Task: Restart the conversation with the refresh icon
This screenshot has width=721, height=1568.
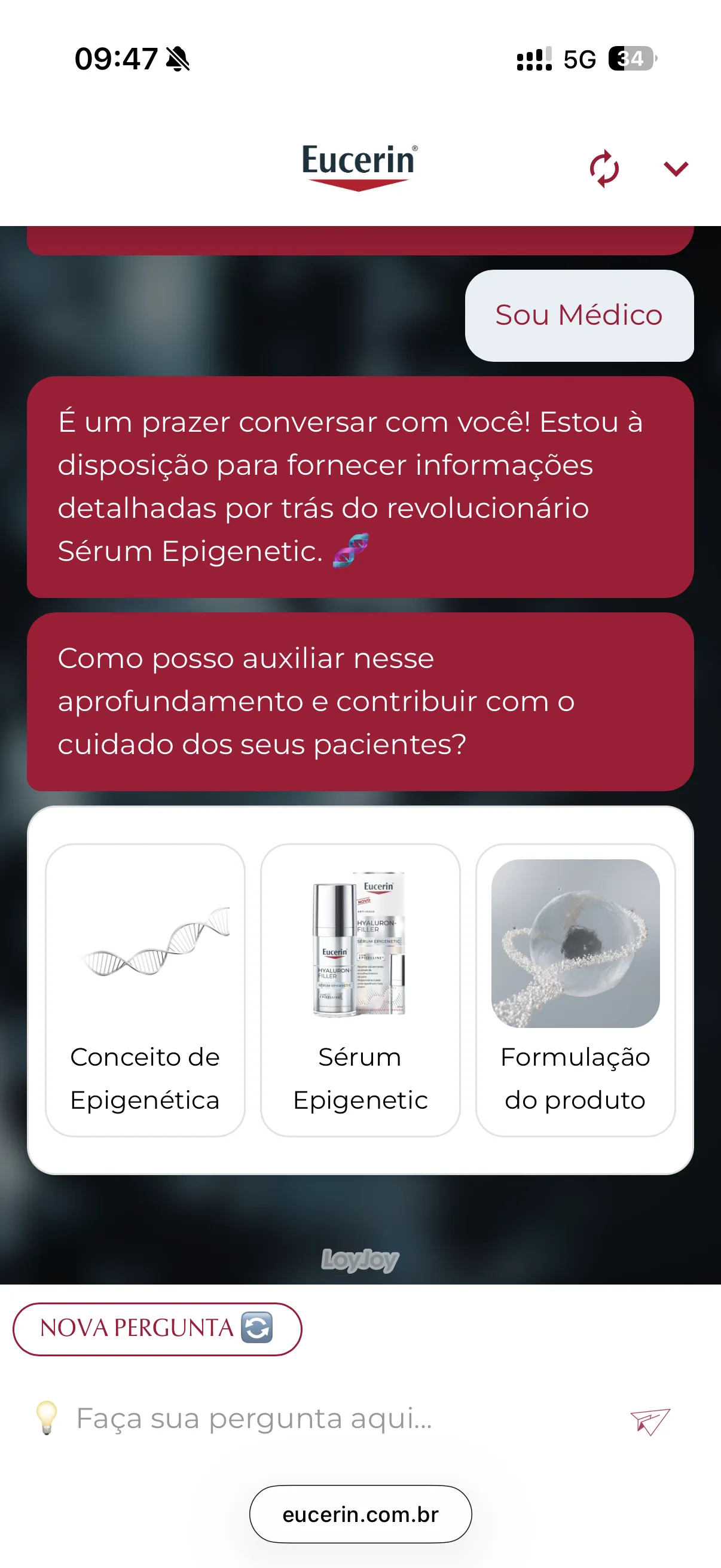Action: pos(604,168)
